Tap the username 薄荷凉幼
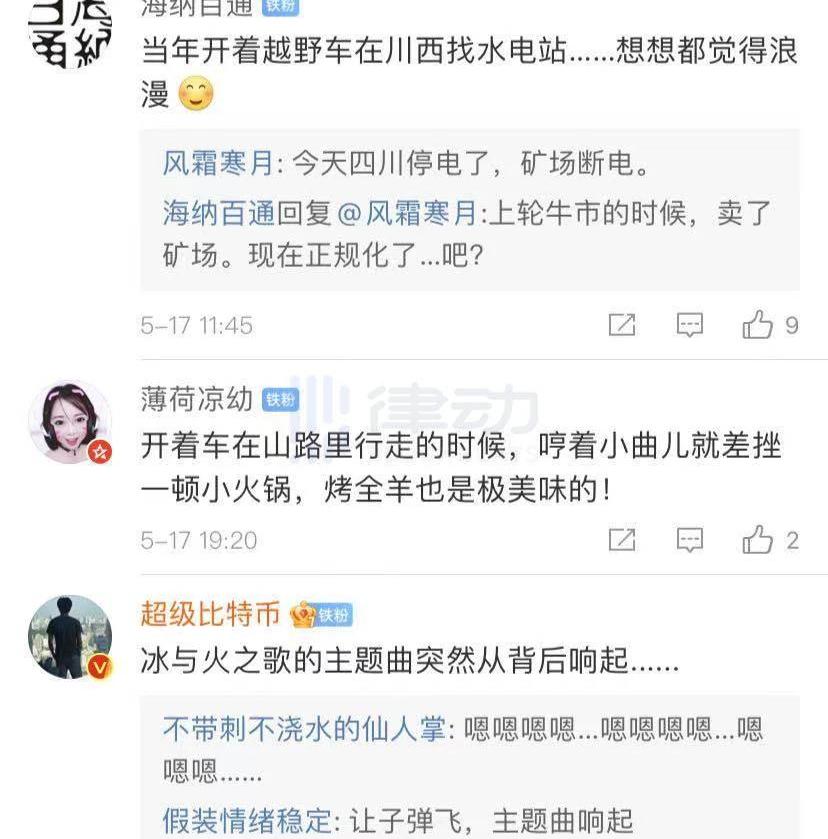Screen dimensions: 828x839 pyautogui.click(x=197, y=399)
